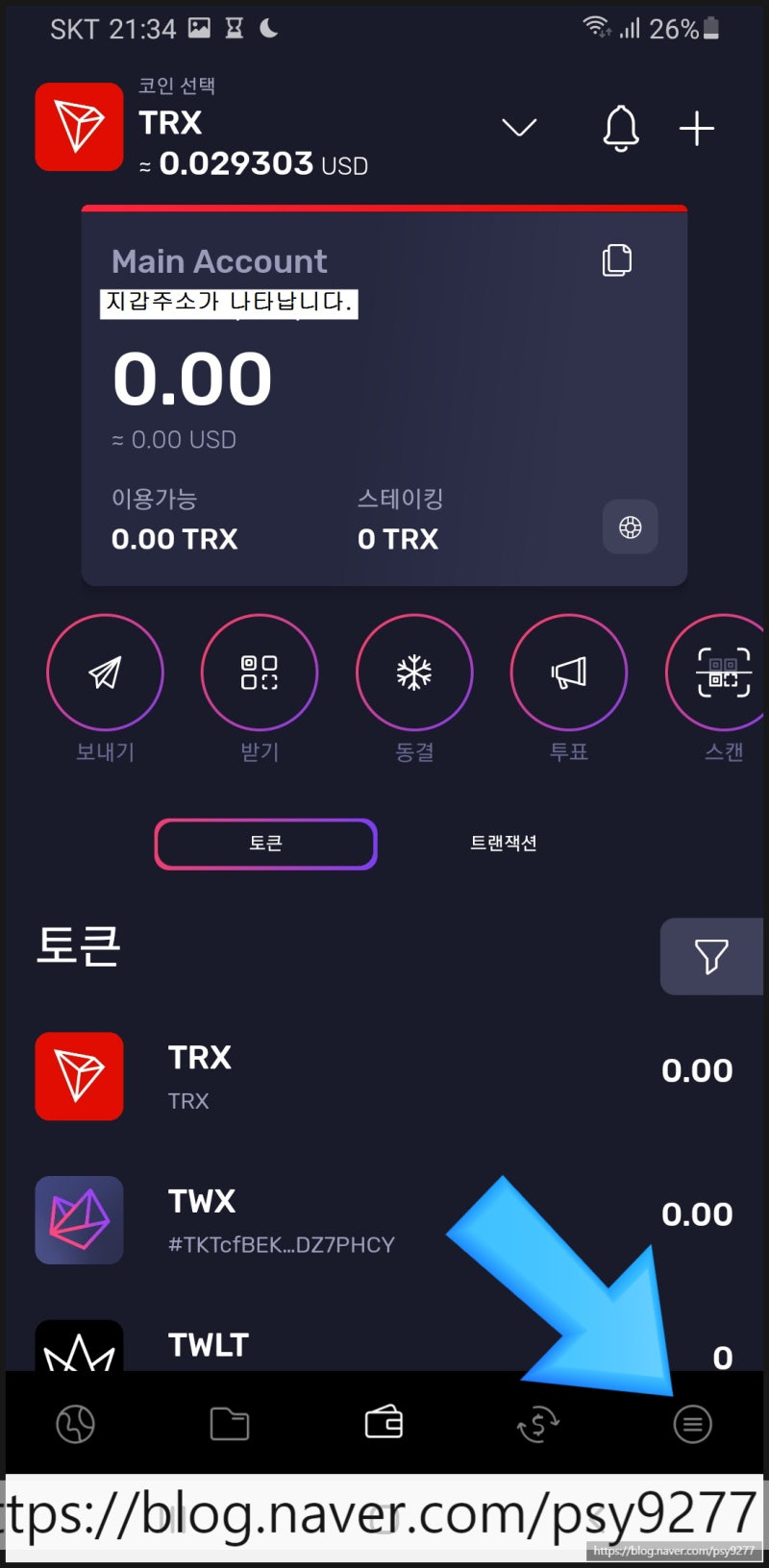Open the 코인 선택 coin dropdown chevron

click(519, 128)
